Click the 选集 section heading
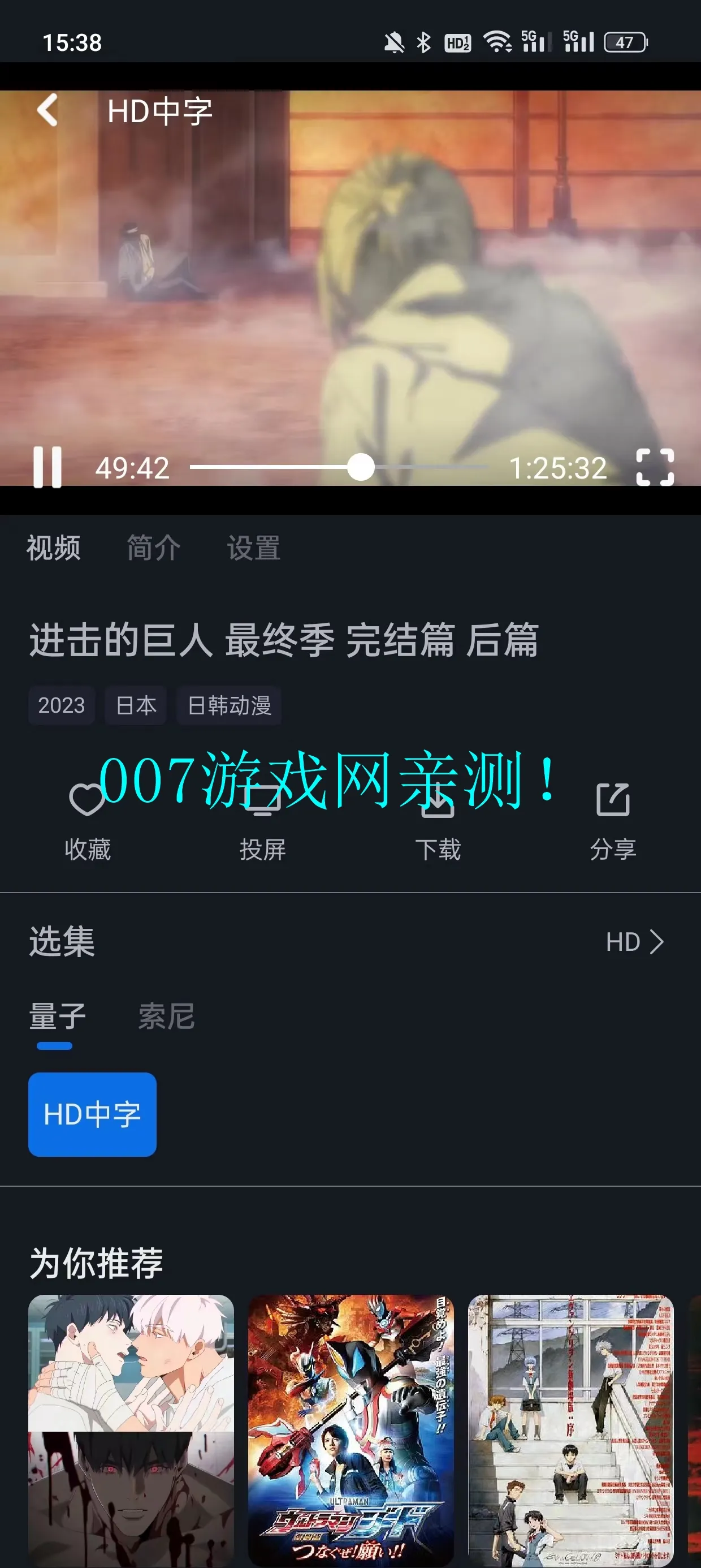The image size is (701, 1568). [59, 942]
